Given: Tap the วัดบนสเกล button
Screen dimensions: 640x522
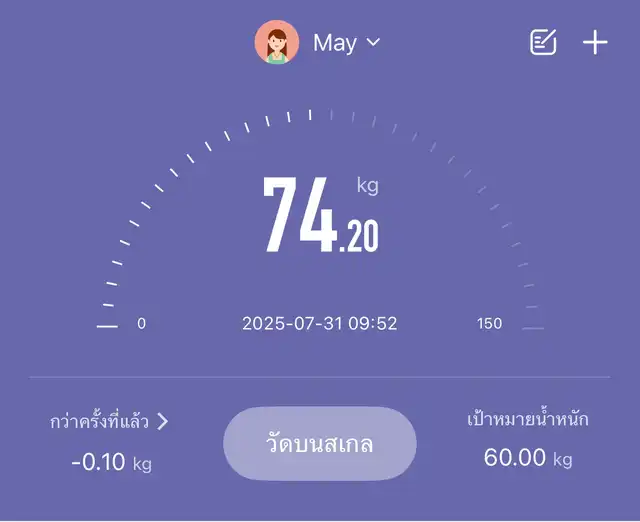Looking at the screenshot, I should tap(319, 443).
